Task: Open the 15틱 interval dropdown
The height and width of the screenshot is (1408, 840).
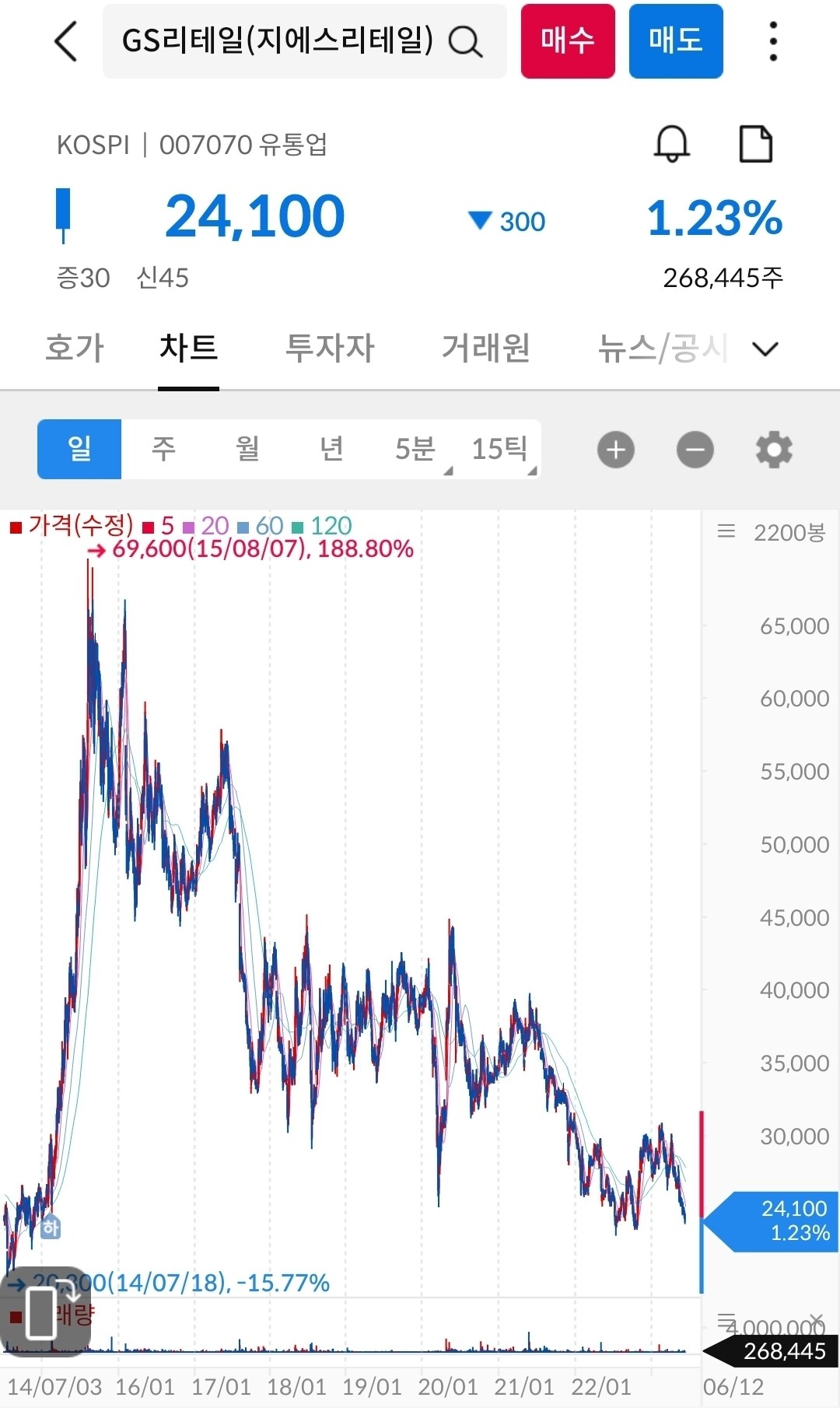Action: [x=499, y=449]
